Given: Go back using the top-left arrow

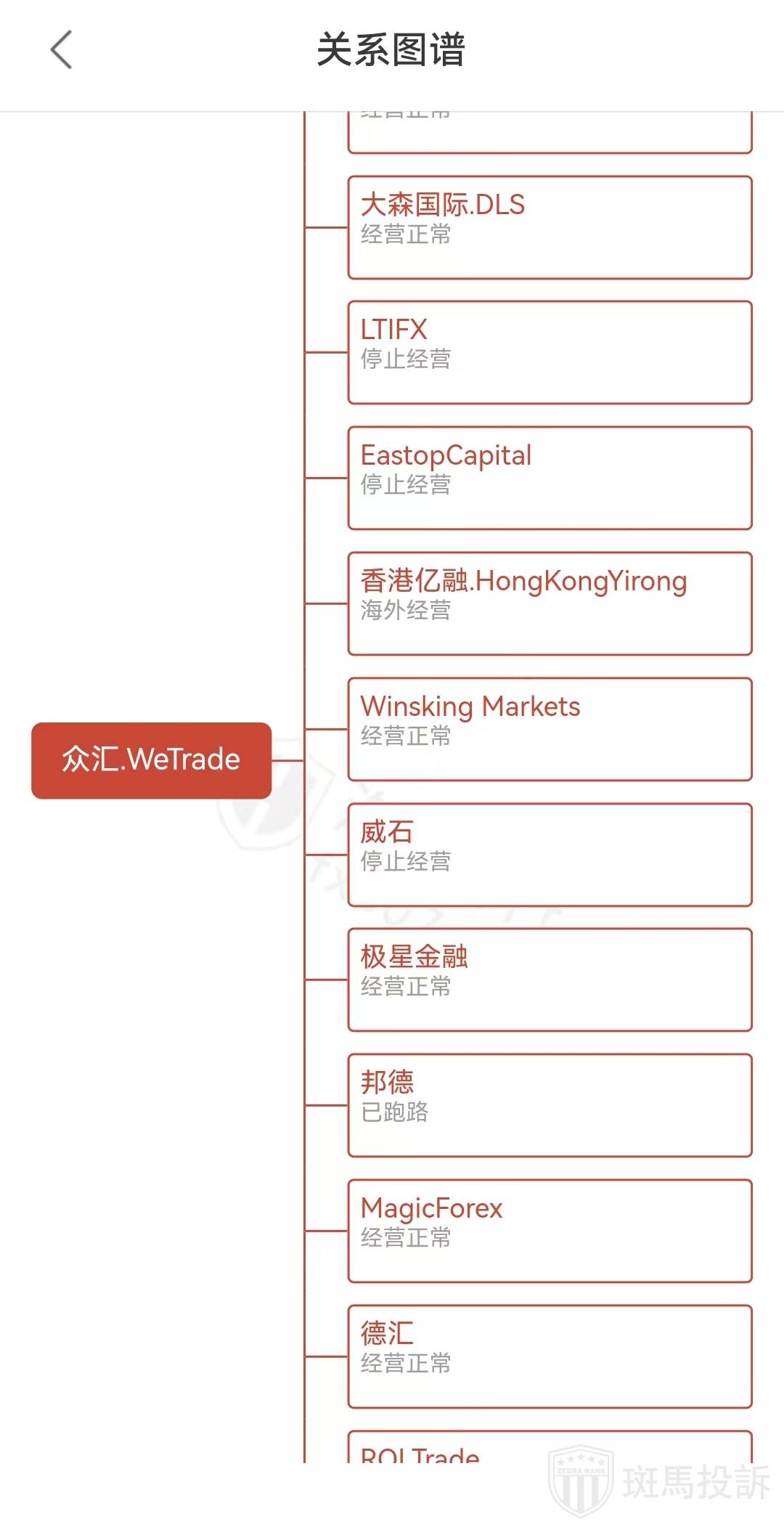Looking at the screenshot, I should (62, 50).
